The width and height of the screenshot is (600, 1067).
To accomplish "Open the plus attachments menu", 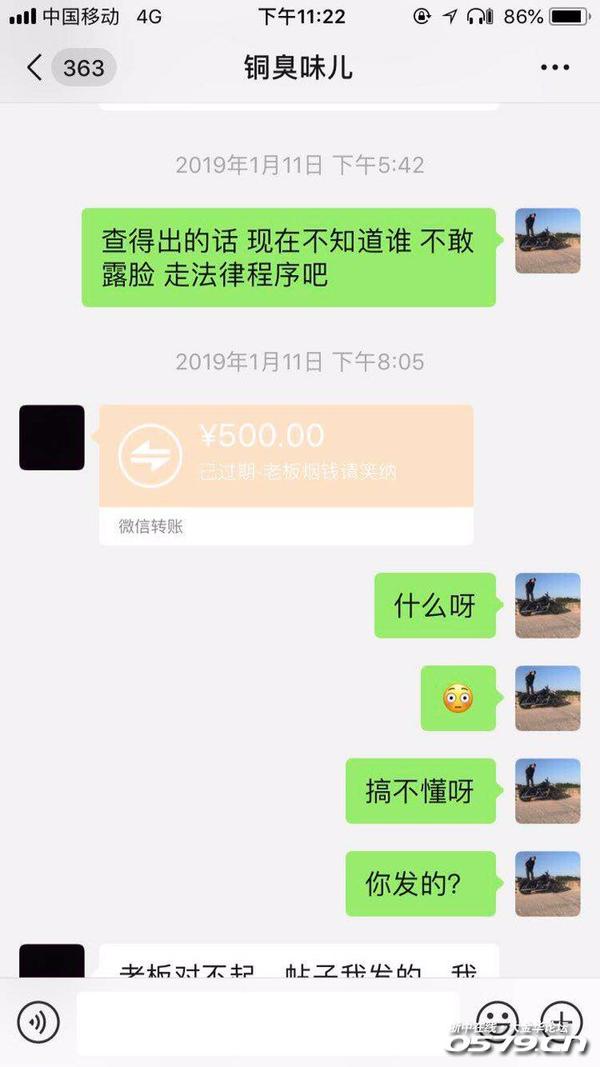I will [561, 1022].
